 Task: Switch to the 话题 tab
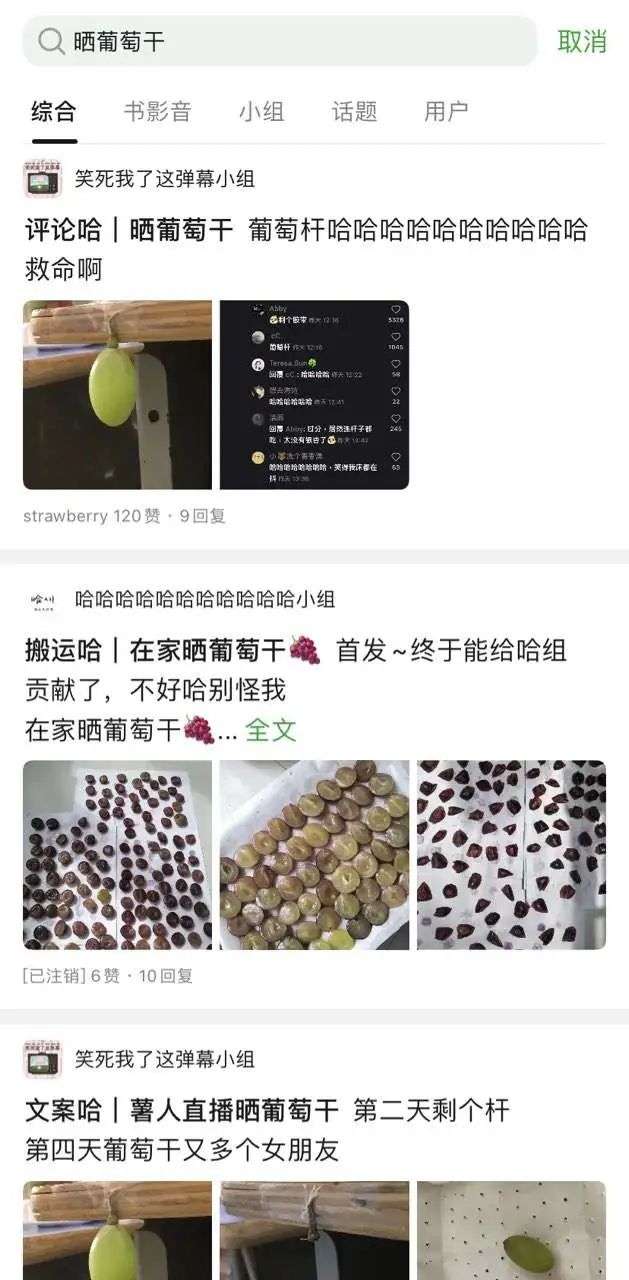coord(354,111)
